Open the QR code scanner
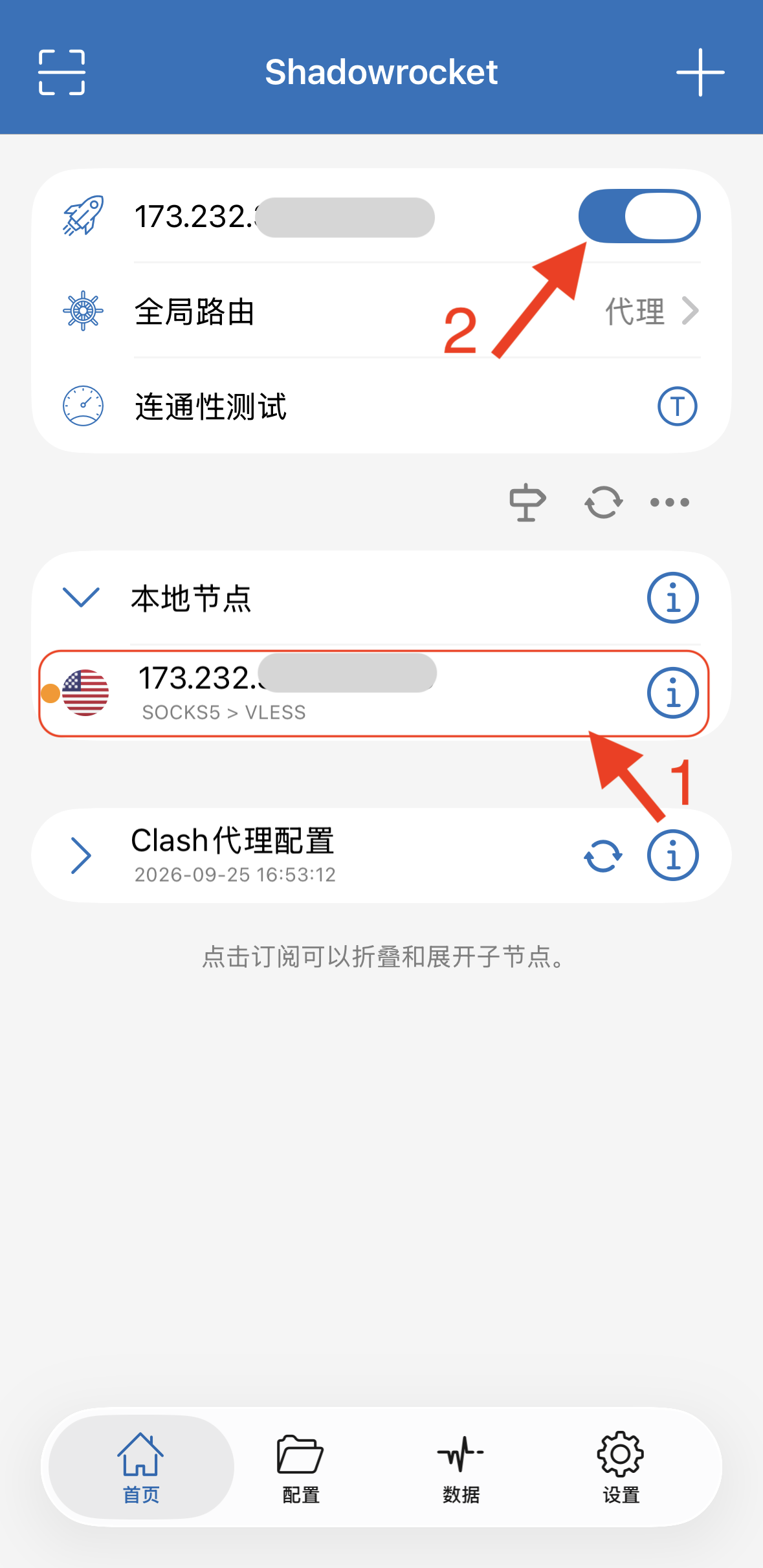The image size is (763, 1568). tap(61, 72)
